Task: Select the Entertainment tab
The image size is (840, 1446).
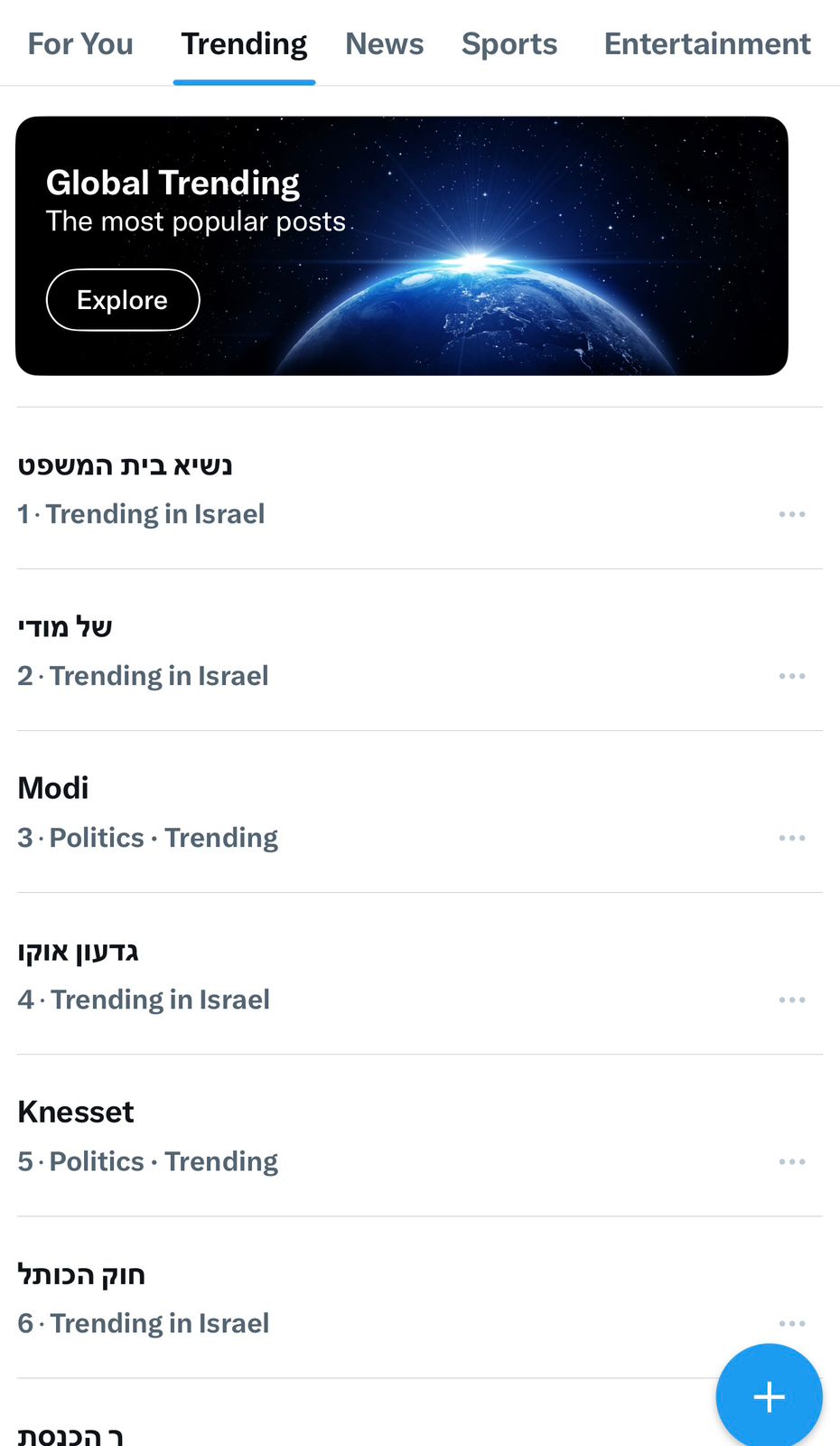Action: [707, 43]
